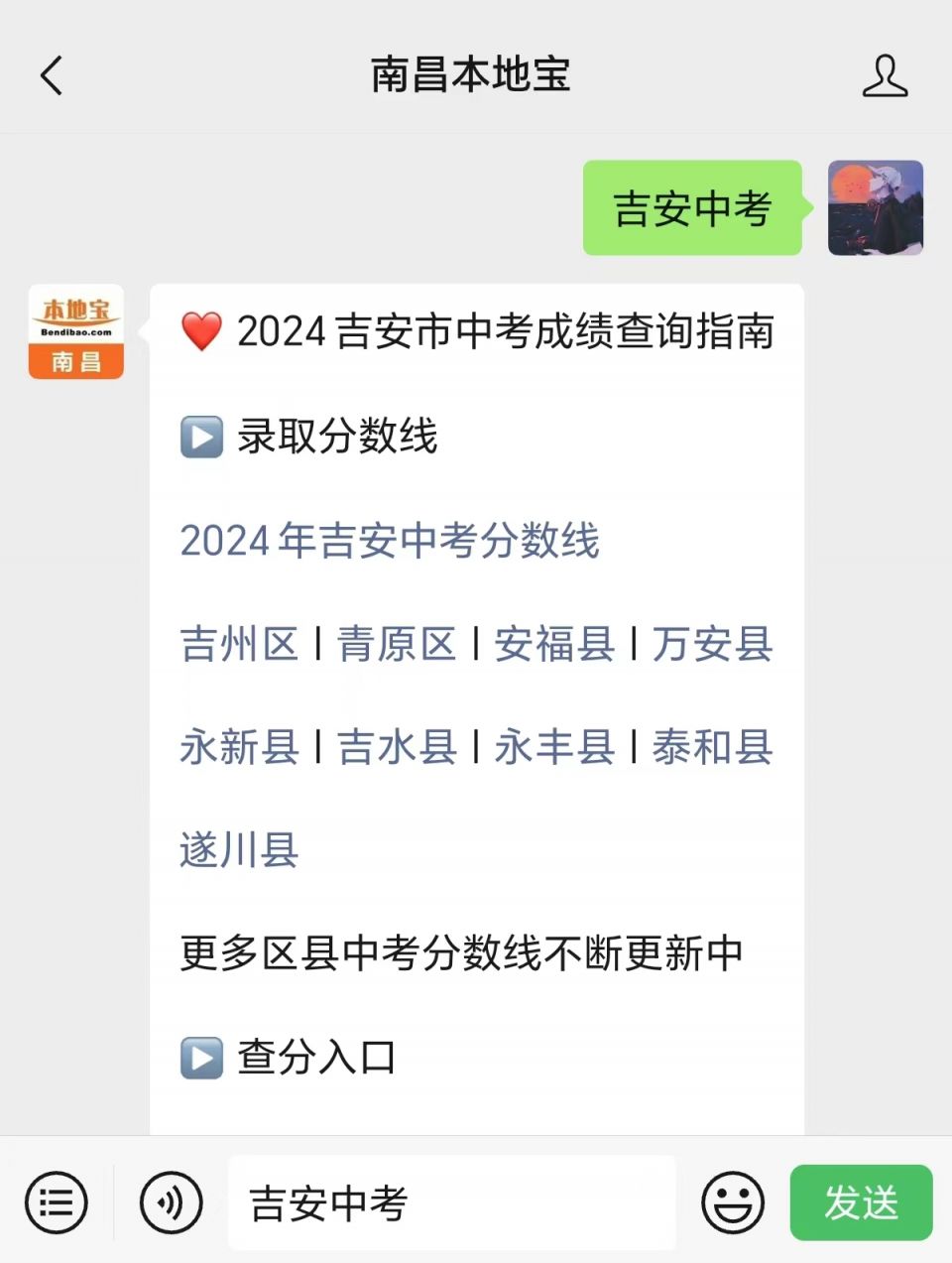The image size is (952, 1263).
Task: Tap the 南昌本地宝 avatar
Action: click(76, 331)
